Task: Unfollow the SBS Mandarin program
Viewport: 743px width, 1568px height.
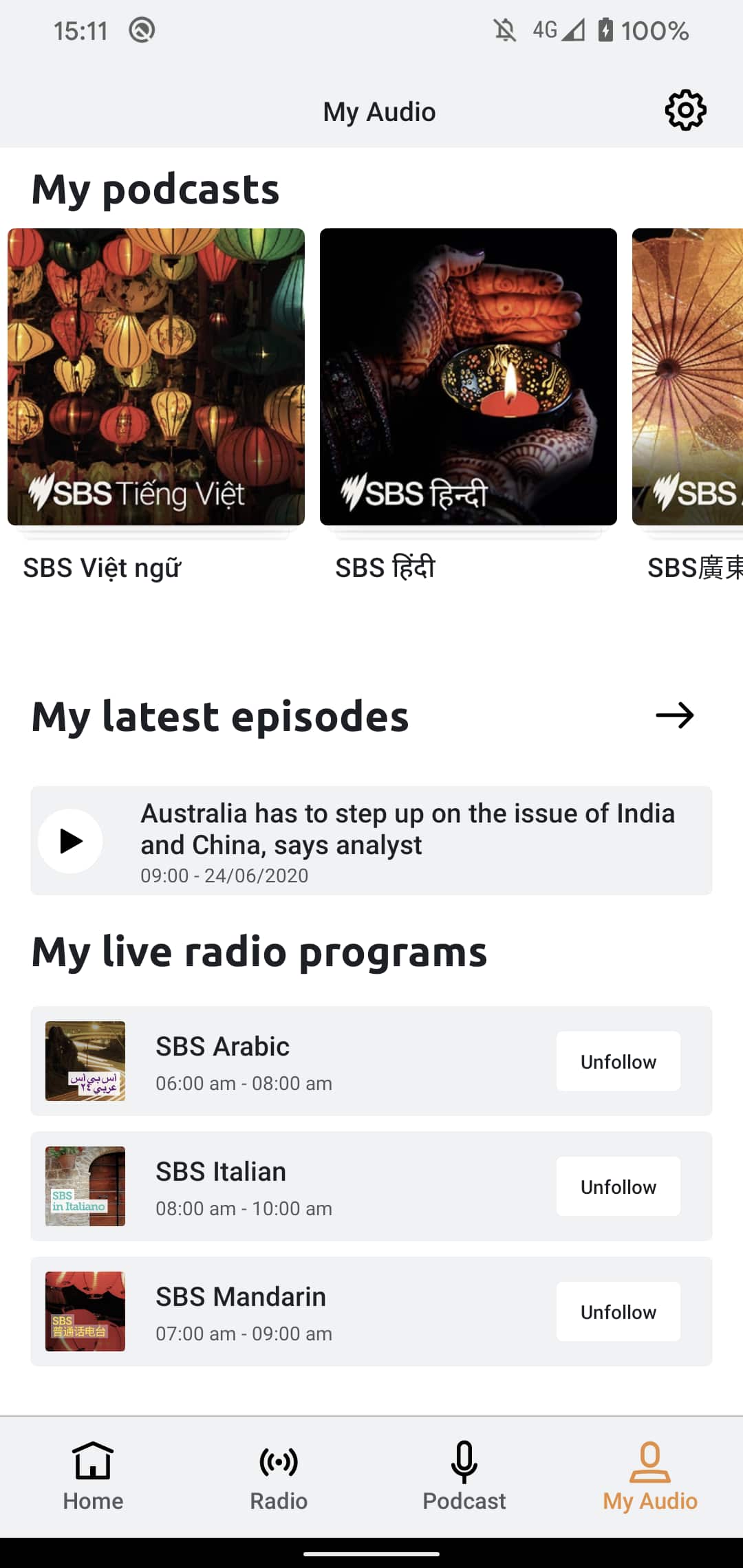Action: click(618, 1311)
